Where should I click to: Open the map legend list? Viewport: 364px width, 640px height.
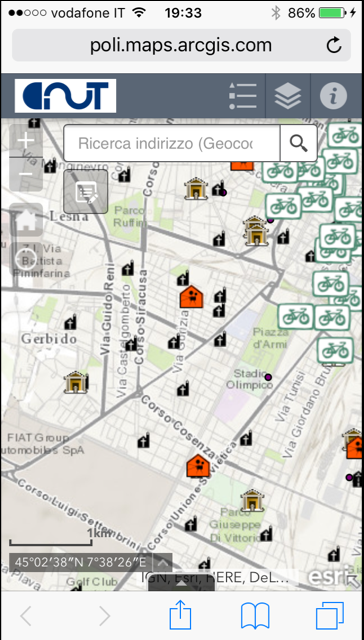[243, 96]
